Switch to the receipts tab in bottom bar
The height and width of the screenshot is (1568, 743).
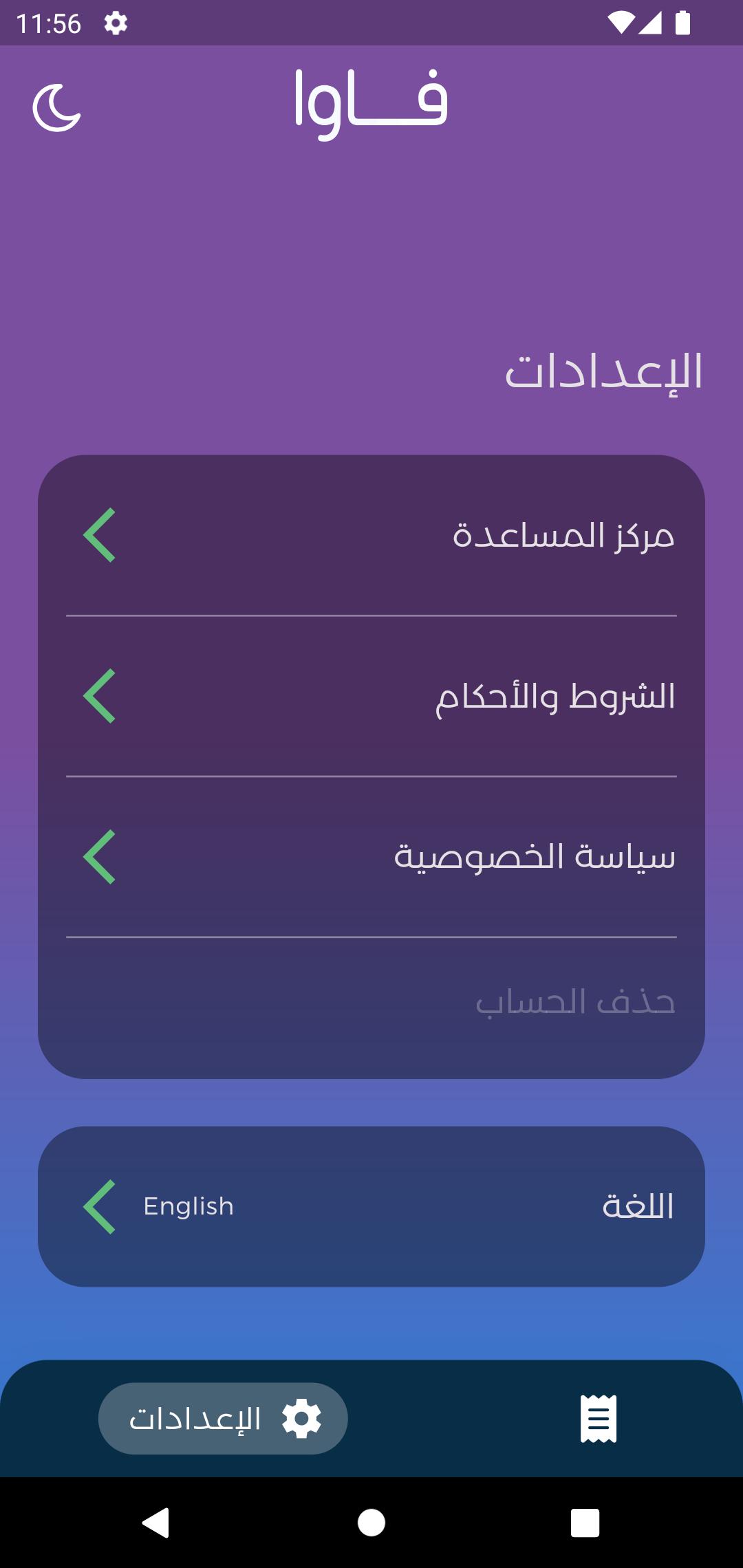point(599,1418)
